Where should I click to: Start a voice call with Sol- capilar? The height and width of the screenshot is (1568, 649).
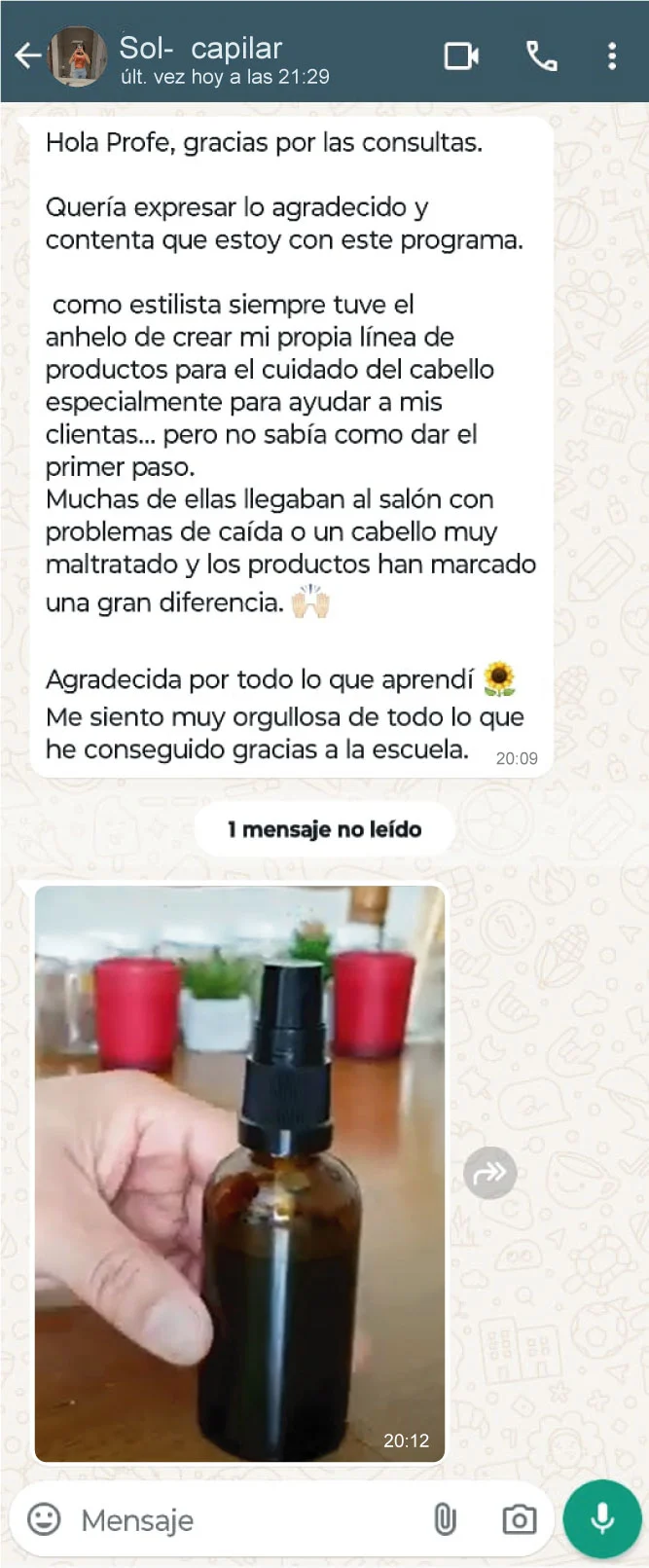542,56
